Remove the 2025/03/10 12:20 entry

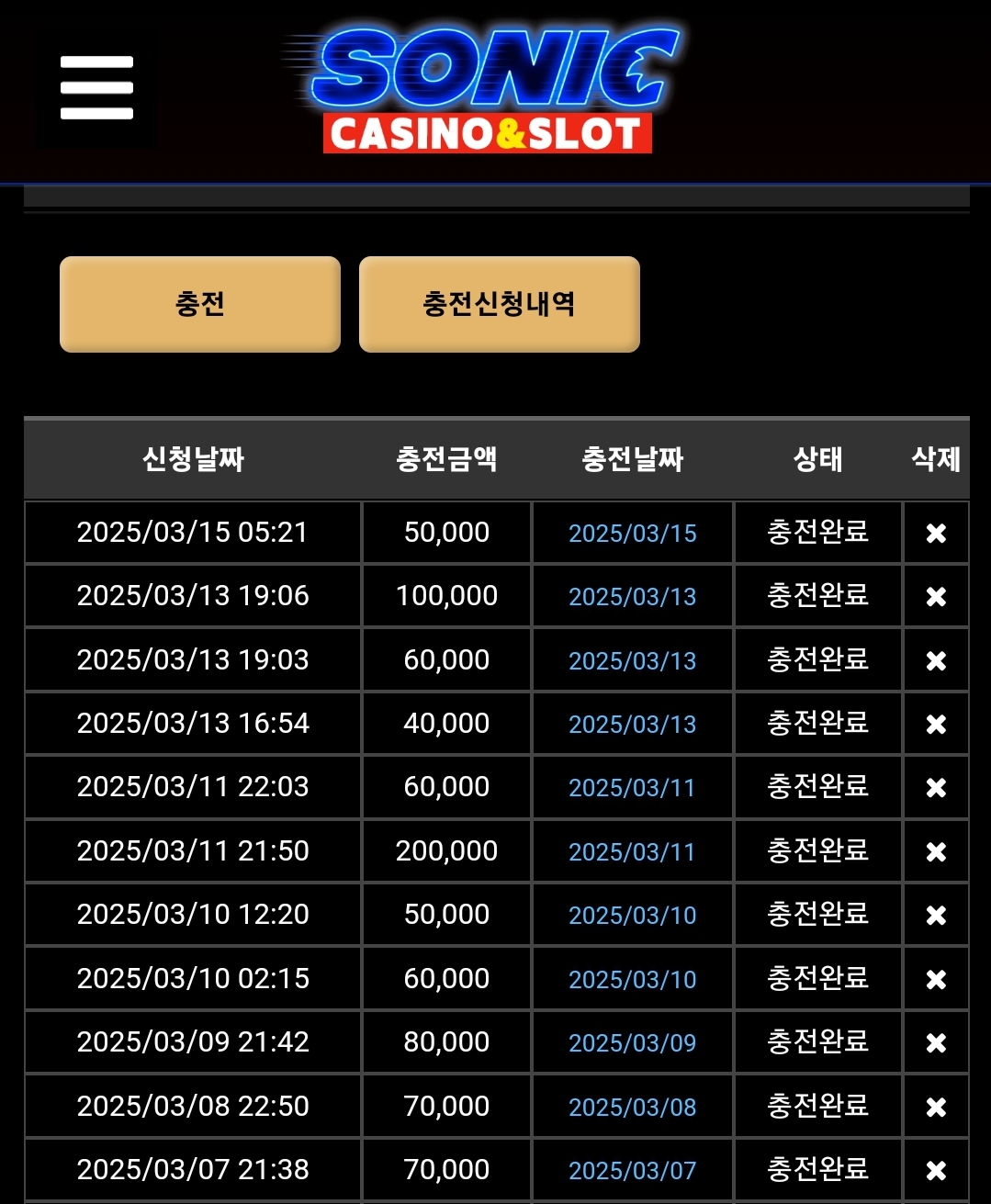pos(936,916)
